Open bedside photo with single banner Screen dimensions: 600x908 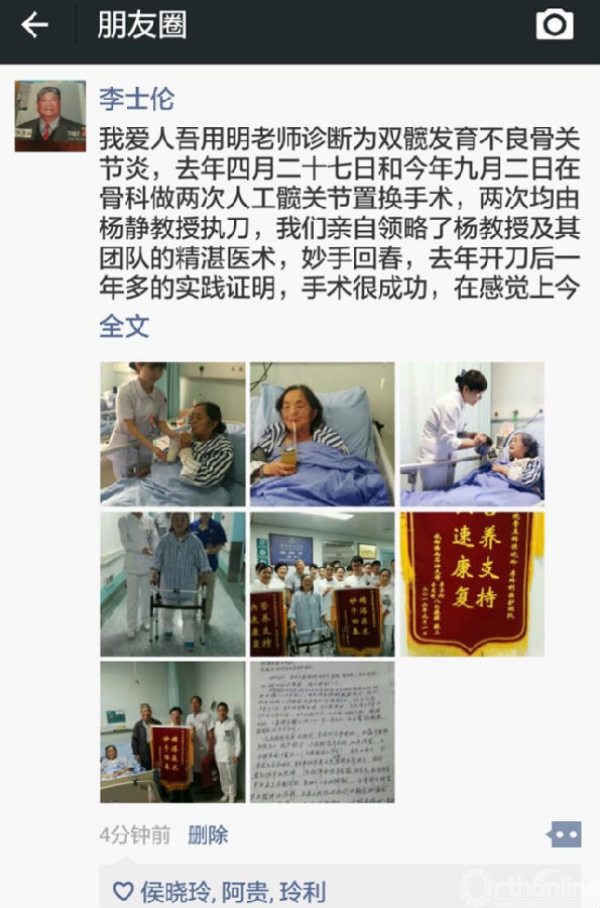pyautogui.click(x=172, y=732)
